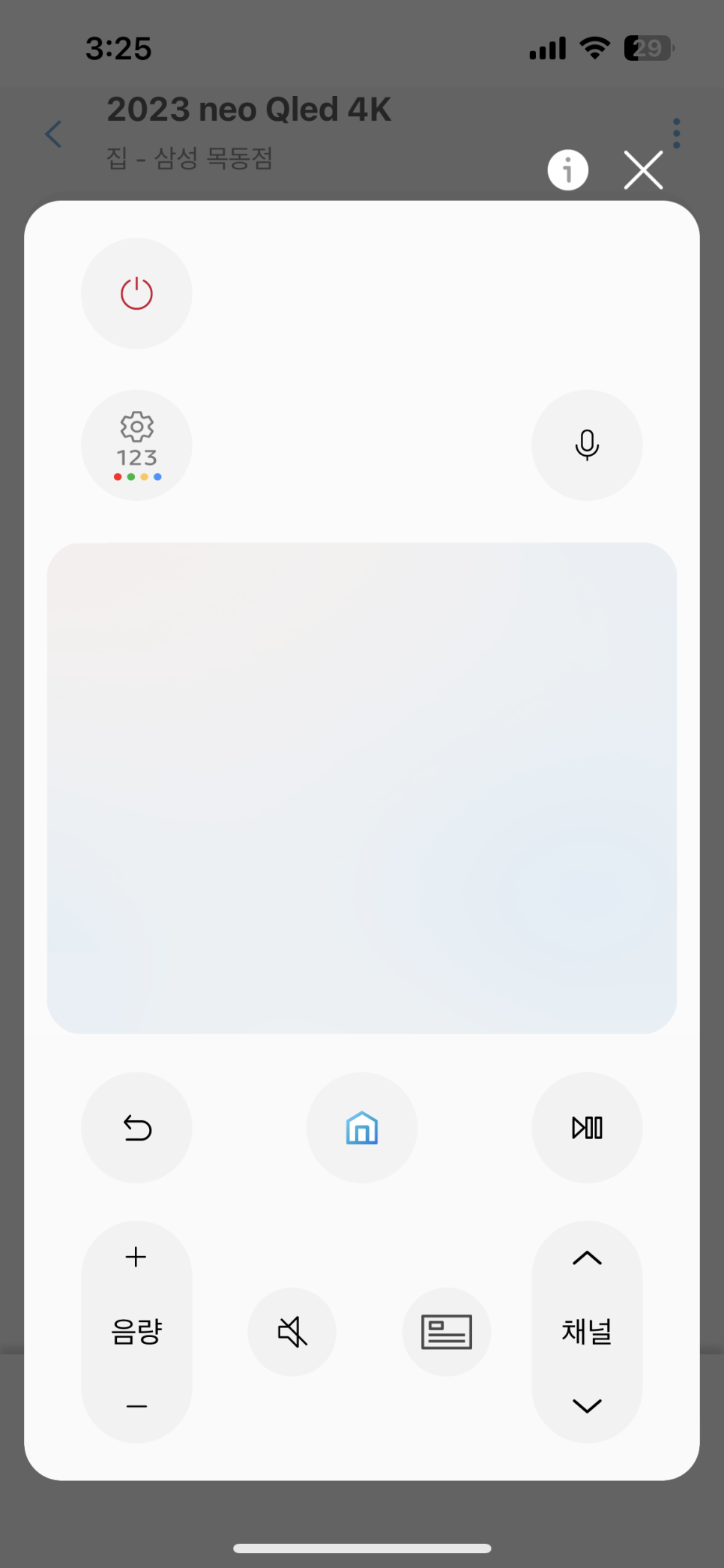Activate the microphone voice button
Image resolution: width=724 pixels, height=1568 pixels.
(x=587, y=445)
